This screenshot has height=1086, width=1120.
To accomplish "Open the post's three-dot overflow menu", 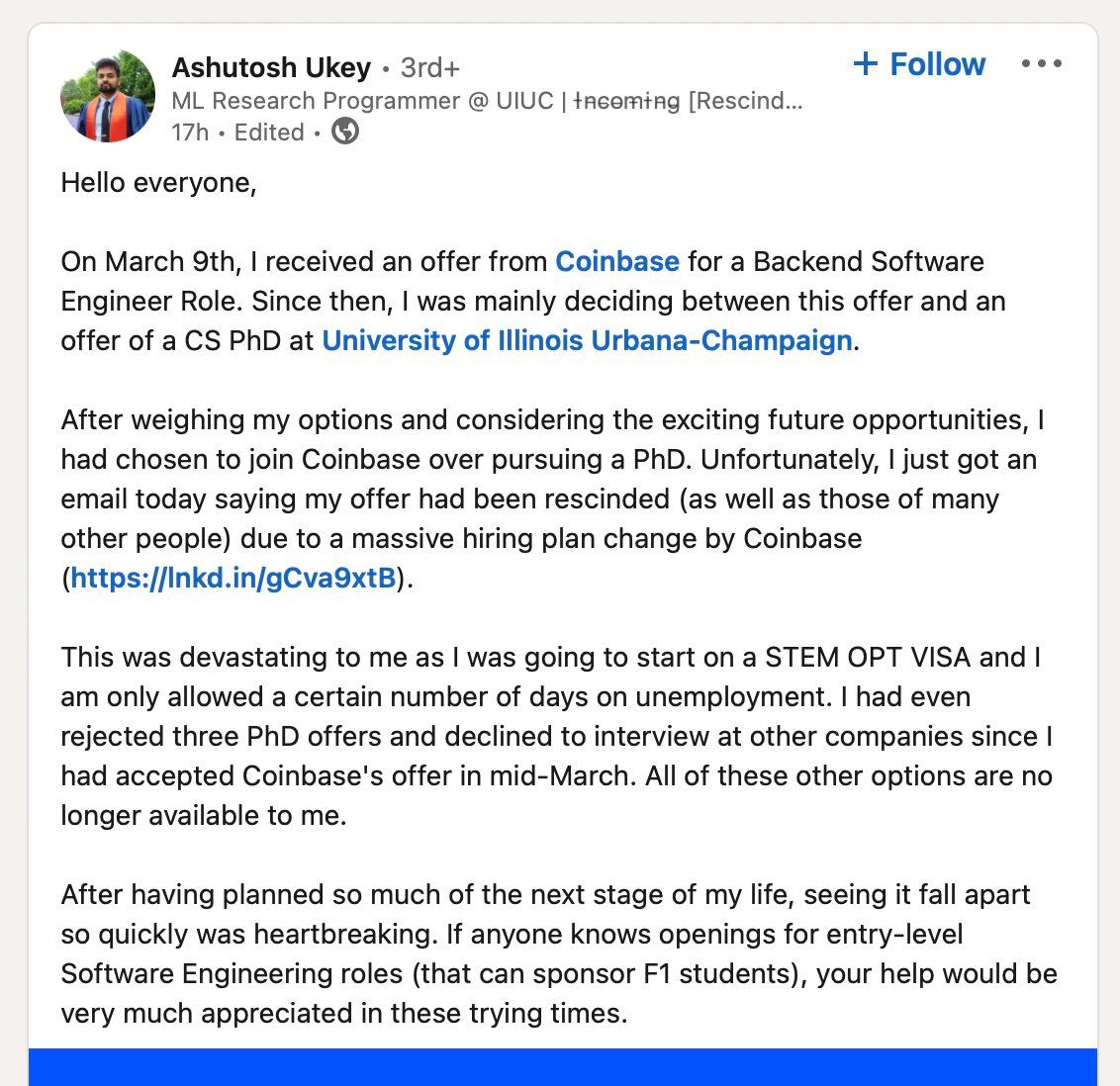I will pyautogui.click(x=1042, y=64).
